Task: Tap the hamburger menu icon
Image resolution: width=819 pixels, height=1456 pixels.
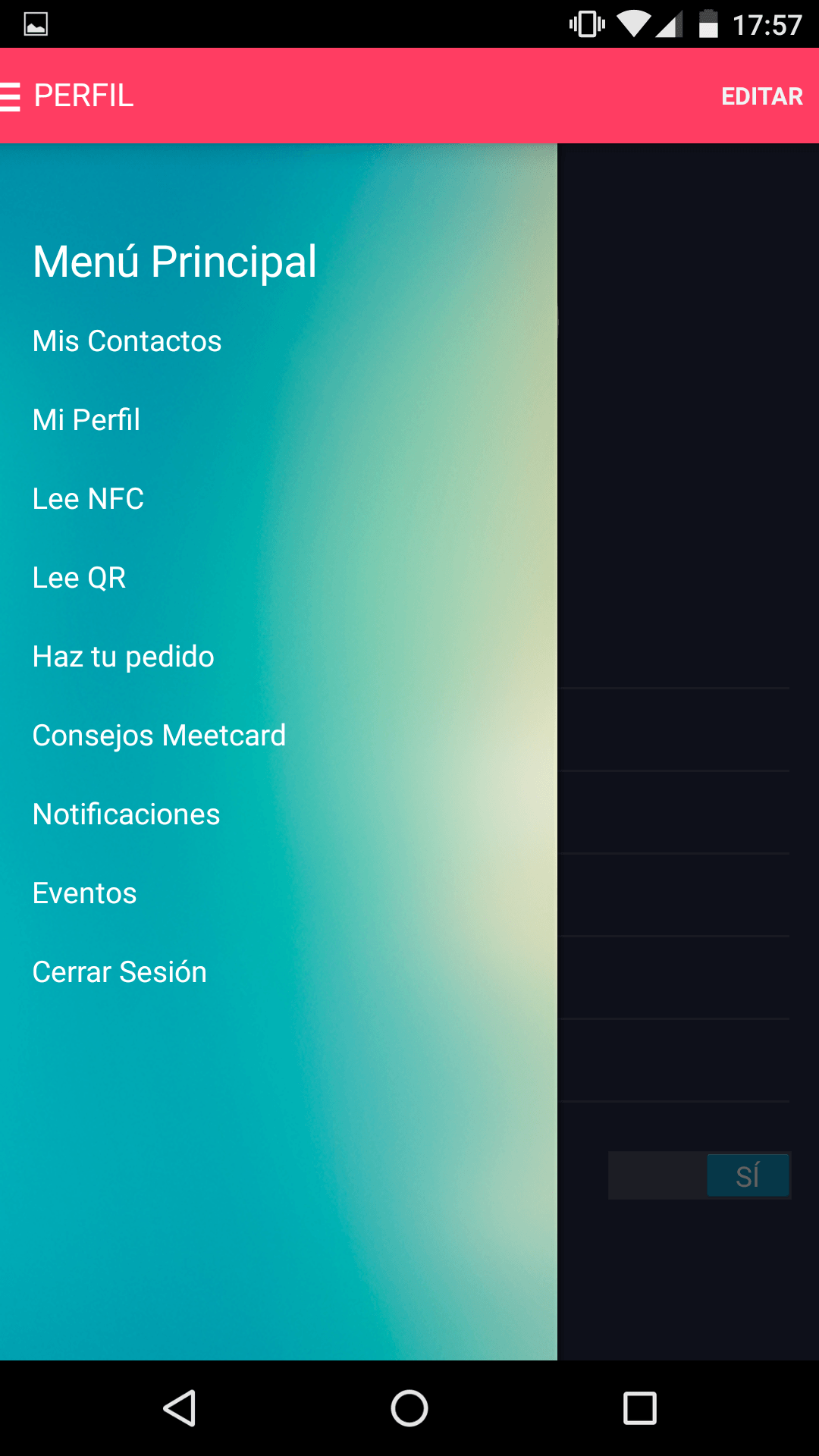Action: 10,97
